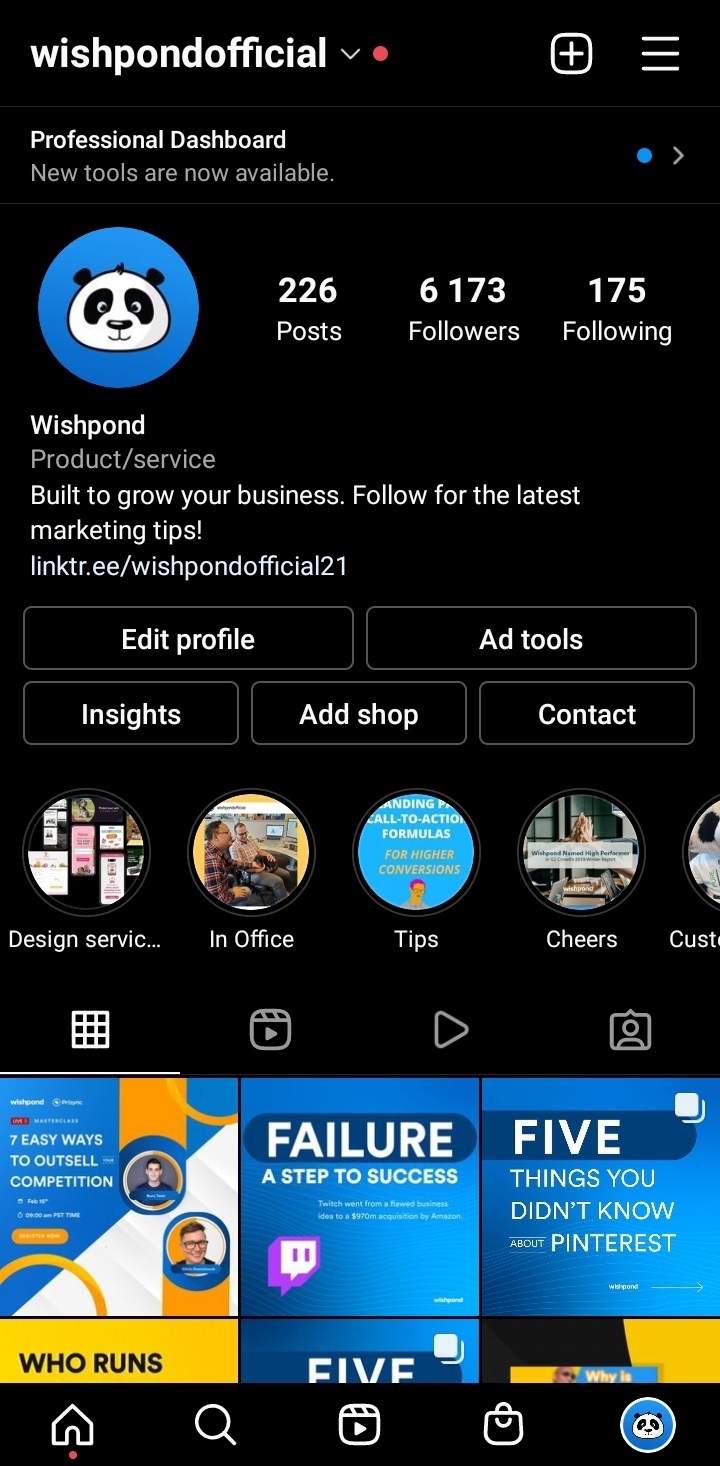
Task: View account Insights
Action: tap(130, 713)
